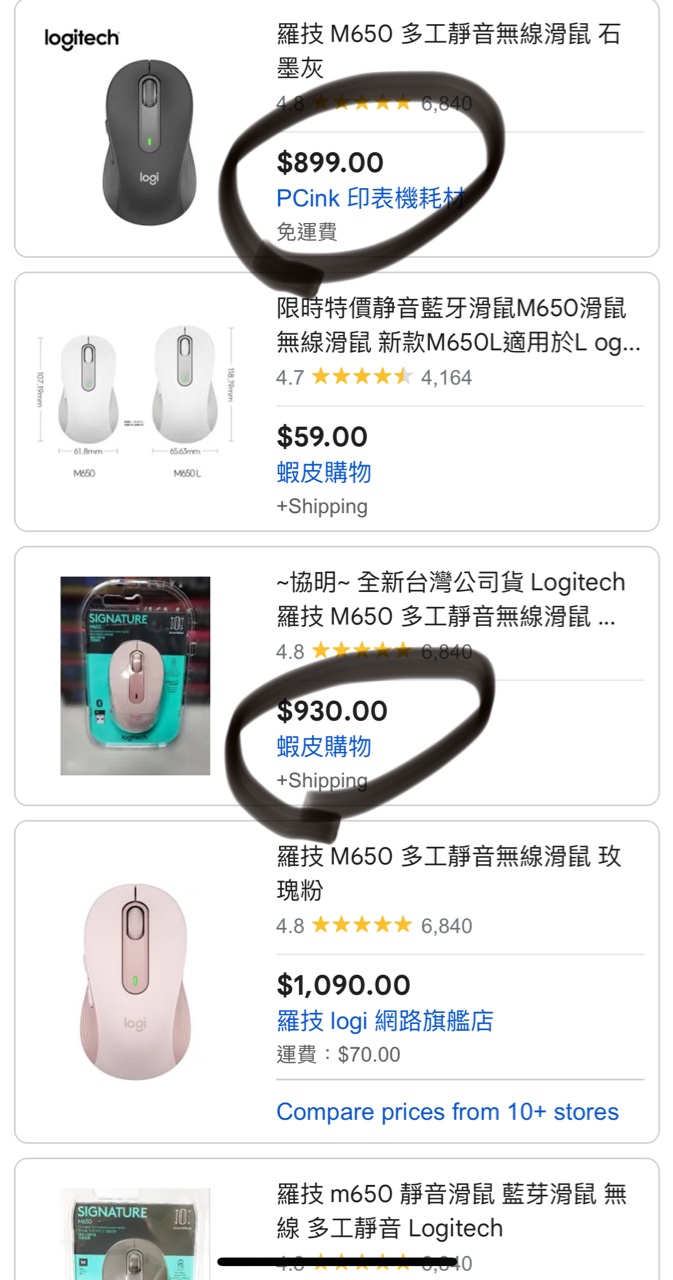This screenshot has height=1280, width=673.
Task: Open the 限時特價 M650L mouse listing at $59
Action: pyautogui.click(x=458, y=325)
